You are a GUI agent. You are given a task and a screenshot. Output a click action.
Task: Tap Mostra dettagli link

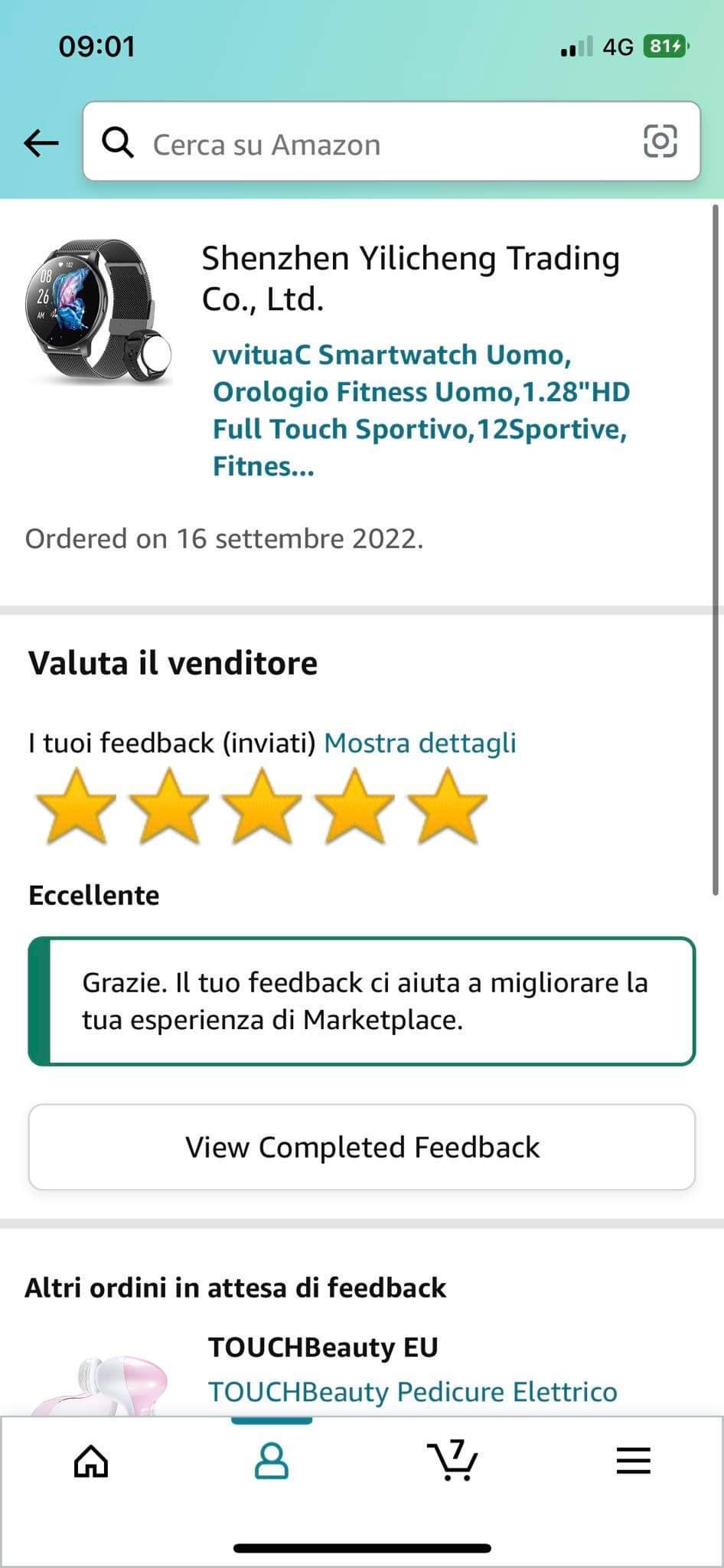(419, 743)
